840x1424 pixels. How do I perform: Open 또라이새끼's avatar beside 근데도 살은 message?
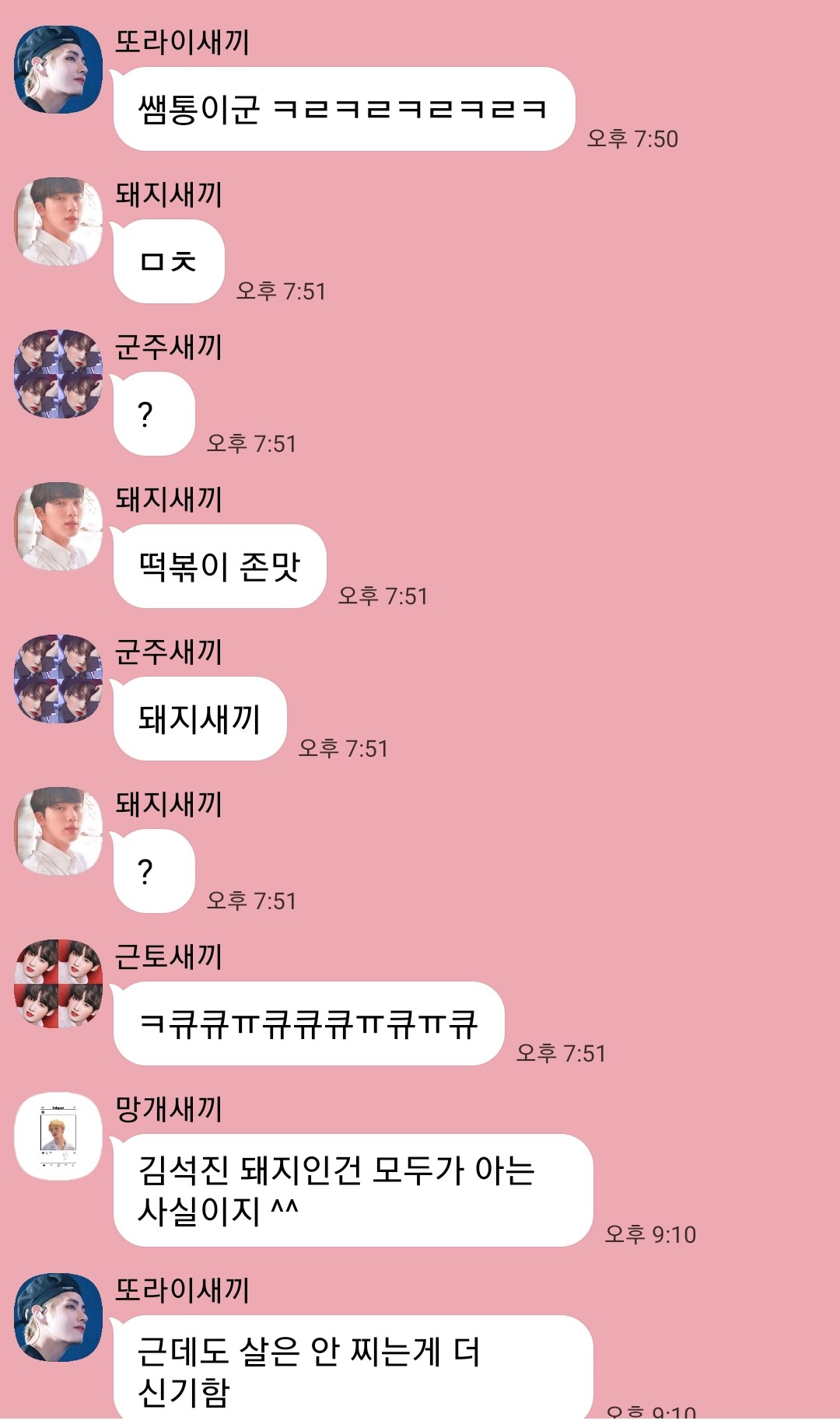click(58, 1317)
